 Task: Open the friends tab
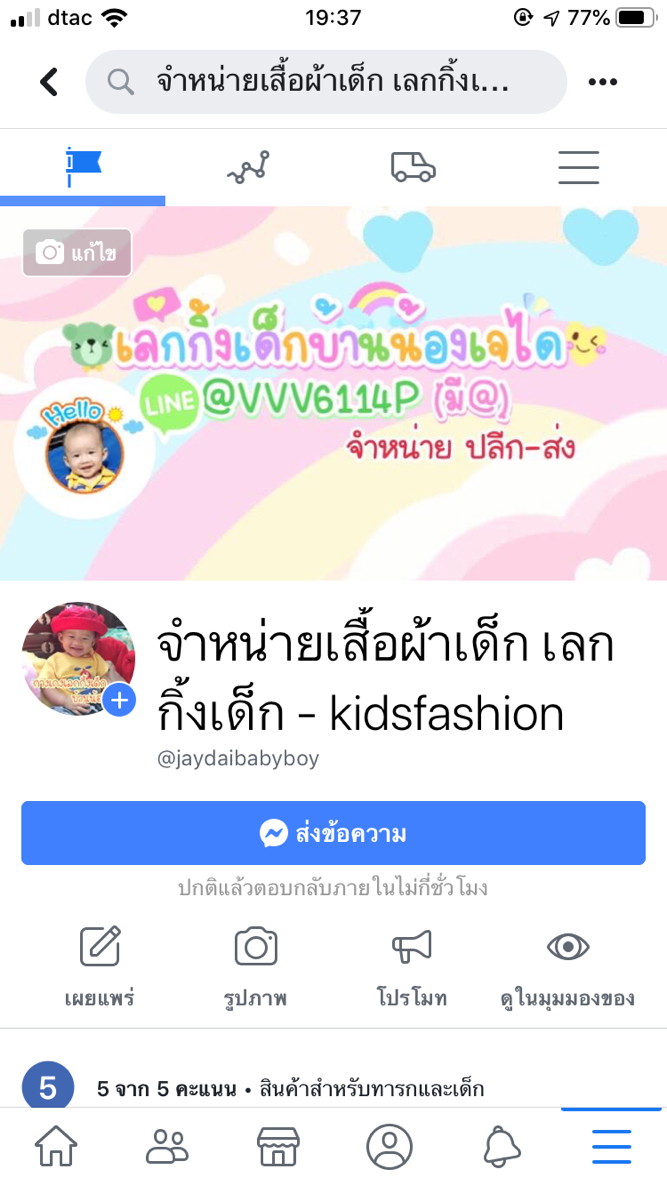click(x=167, y=1146)
